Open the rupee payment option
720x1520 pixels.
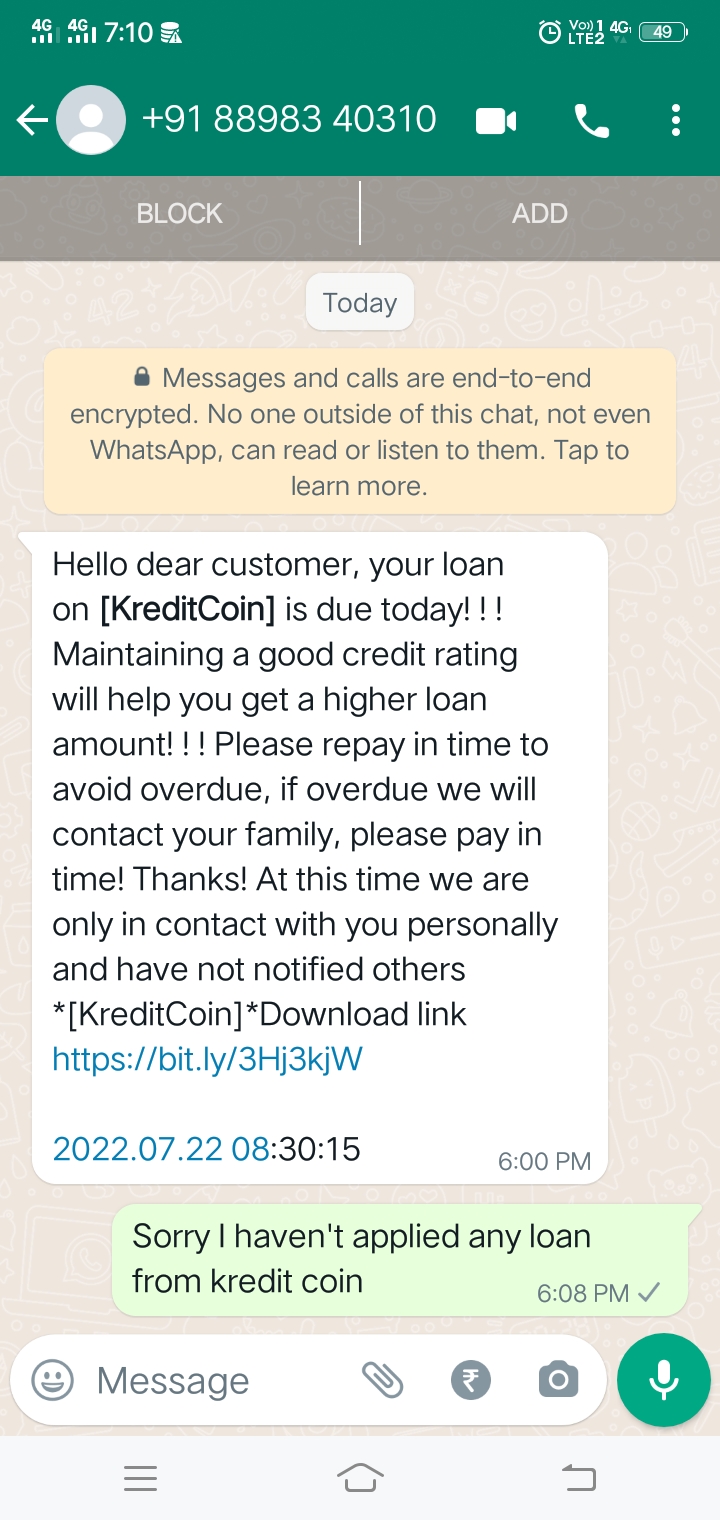pyautogui.click(x=471, y=1381)
